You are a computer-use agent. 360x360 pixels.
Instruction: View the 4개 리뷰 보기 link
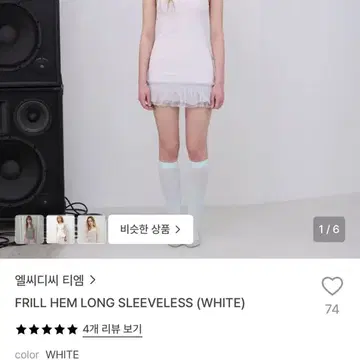coord(112,329)
